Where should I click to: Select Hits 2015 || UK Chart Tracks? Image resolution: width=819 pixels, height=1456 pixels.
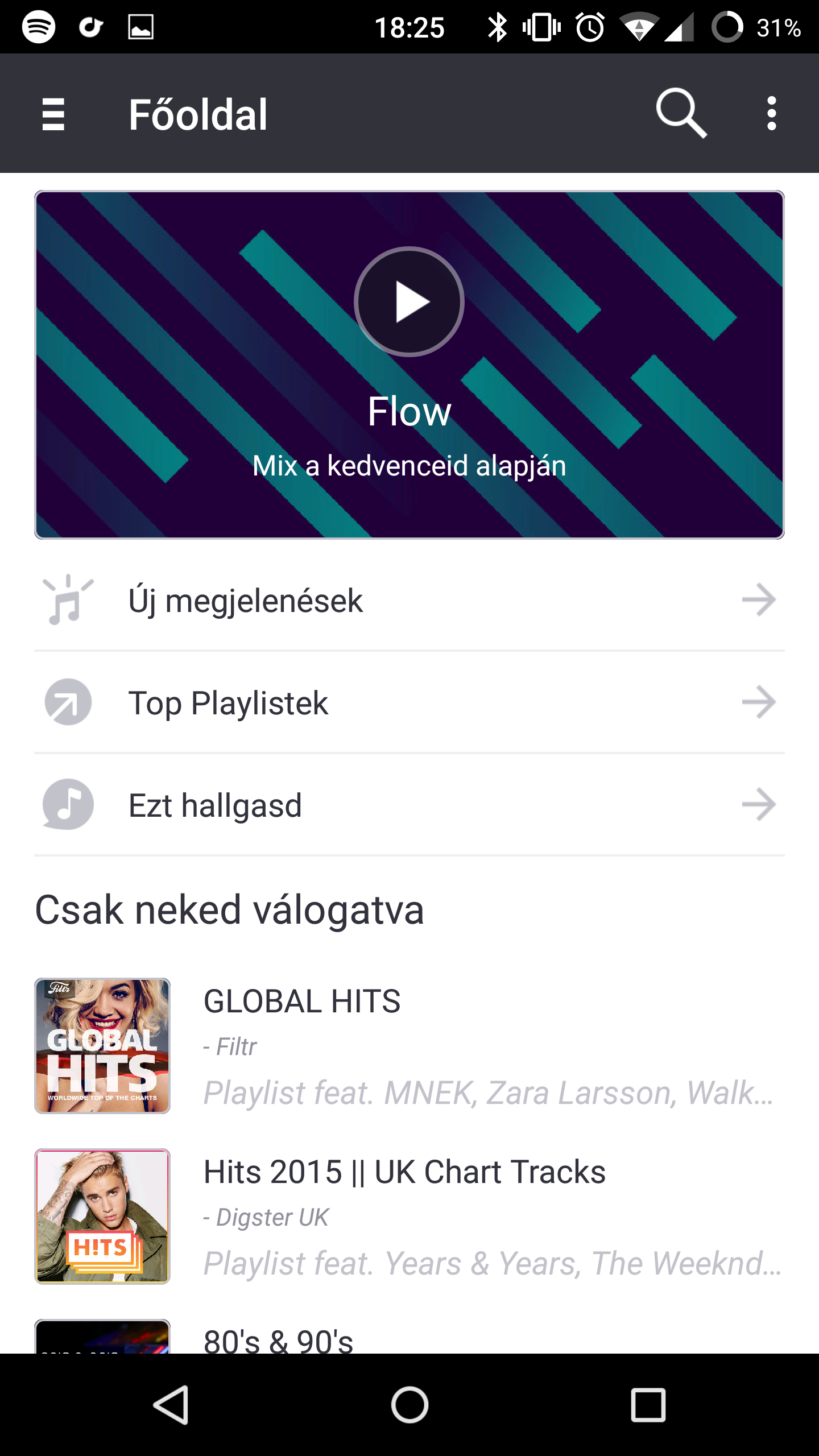click(x=409, y=1216)
